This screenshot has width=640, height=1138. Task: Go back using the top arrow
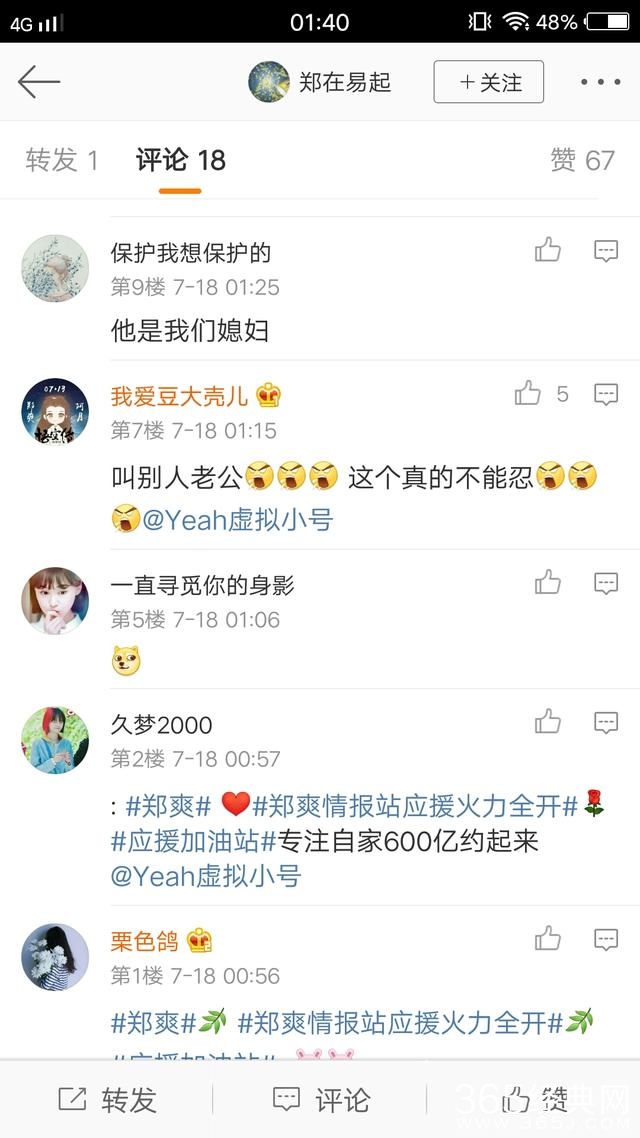pos(39,82)
